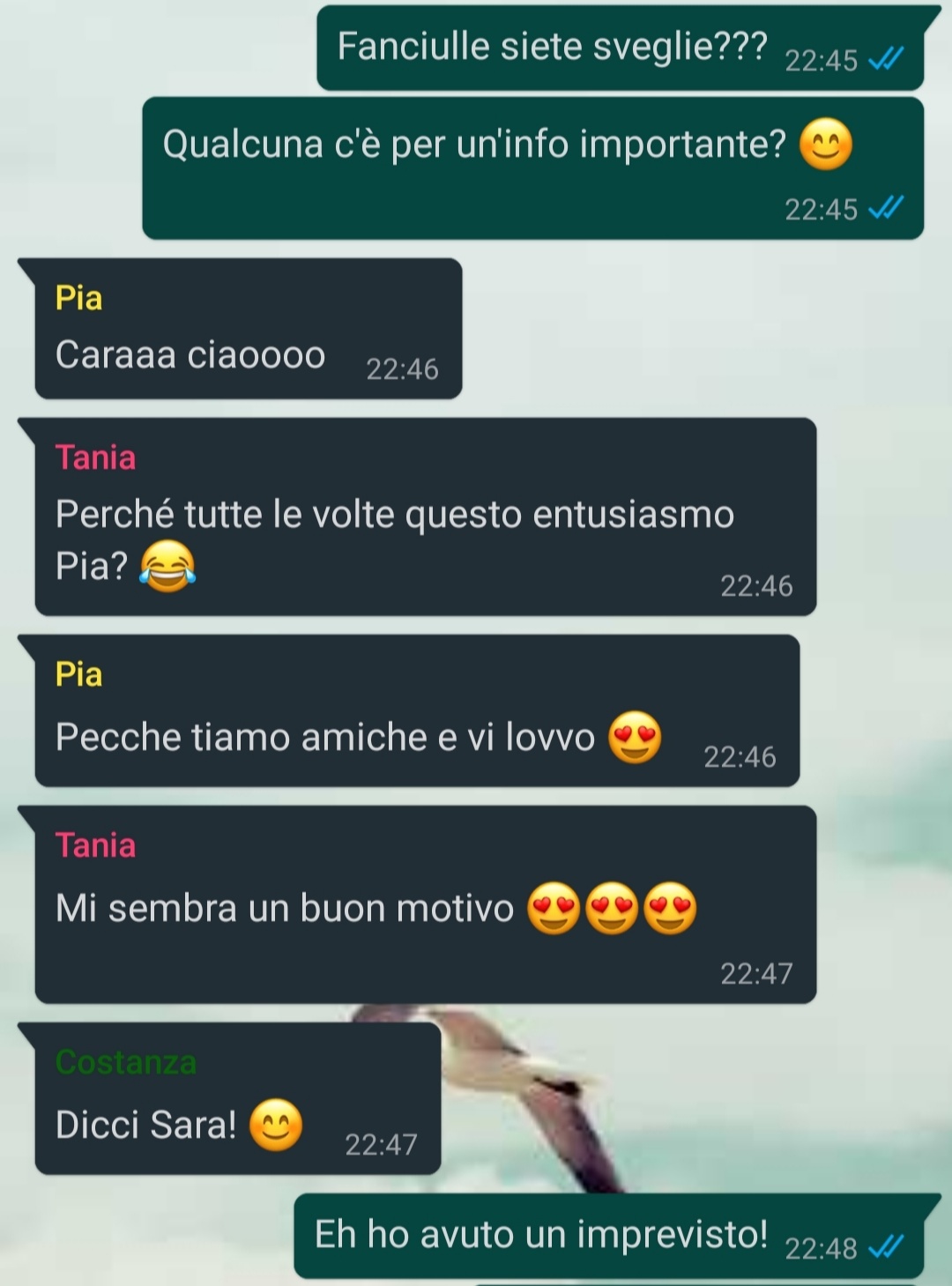The image size is (952, 1286).
Task: Open Pia's name above "Caraaa ciaoooo"
Action: tap(78, 298)
